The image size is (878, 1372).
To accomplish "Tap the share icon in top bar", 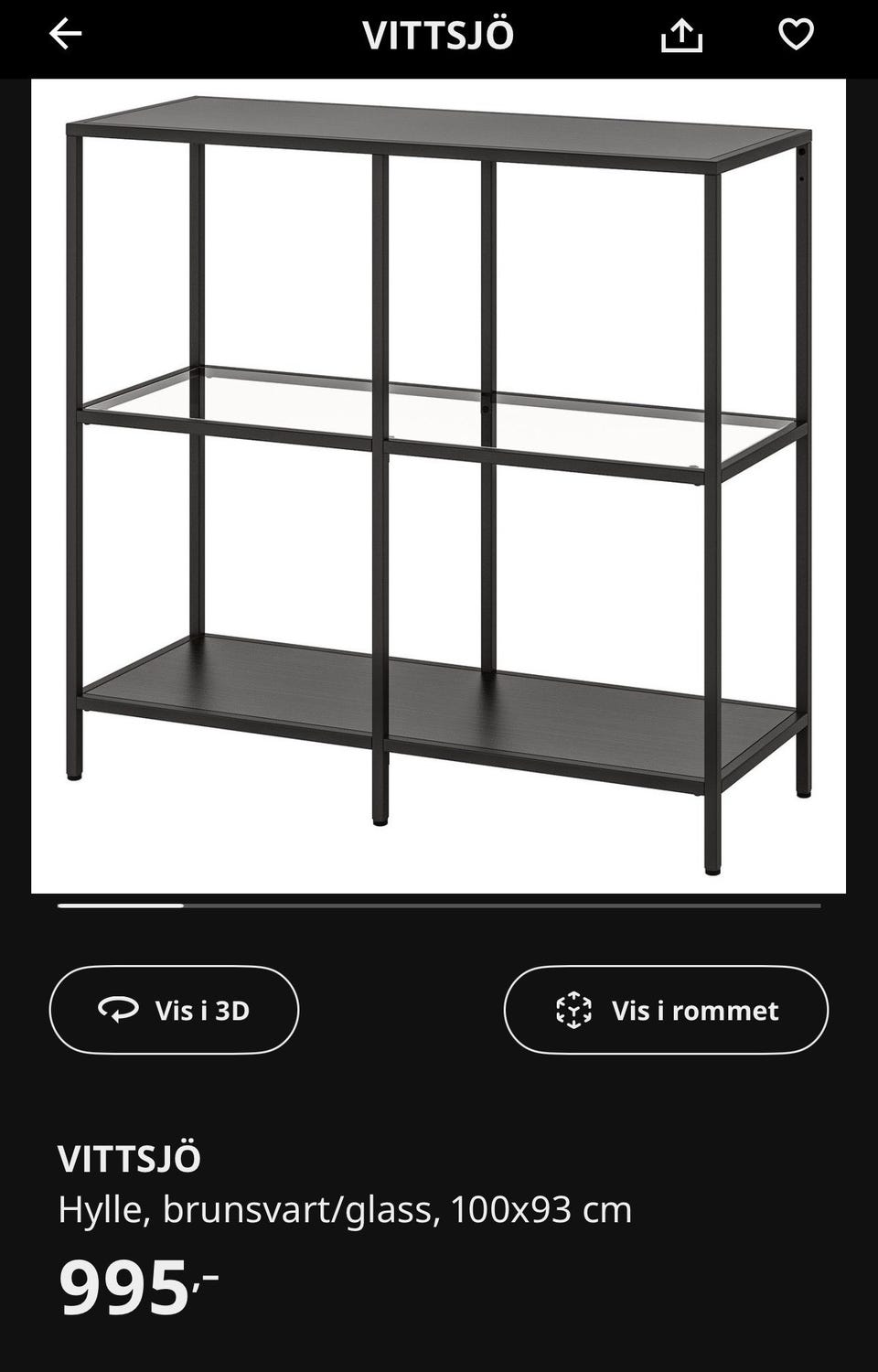I will (684, 35).
